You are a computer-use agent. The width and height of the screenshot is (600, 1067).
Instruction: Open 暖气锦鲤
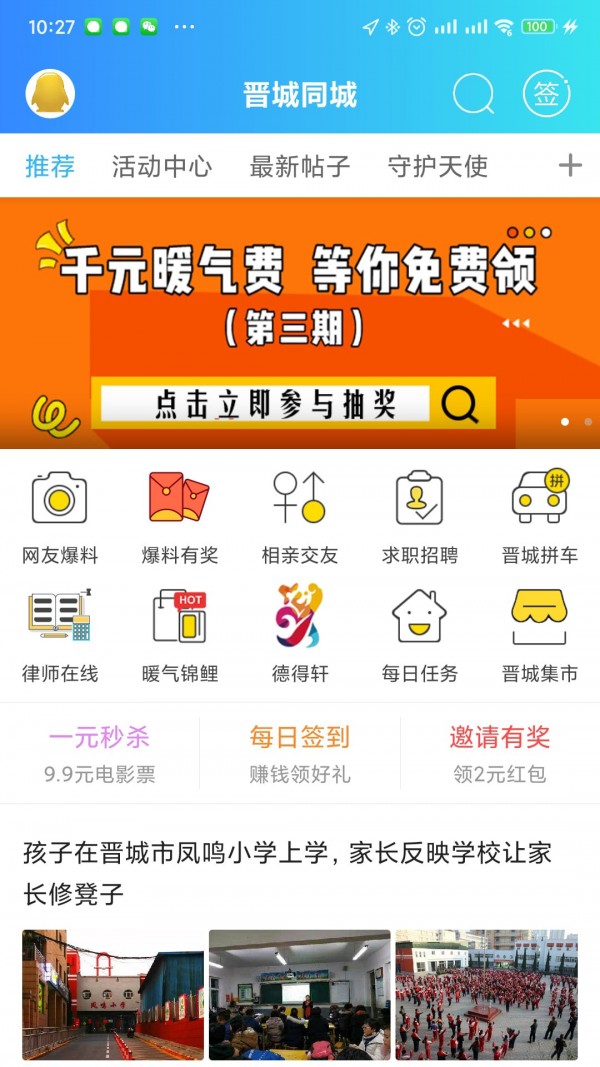tap(180, 636)
